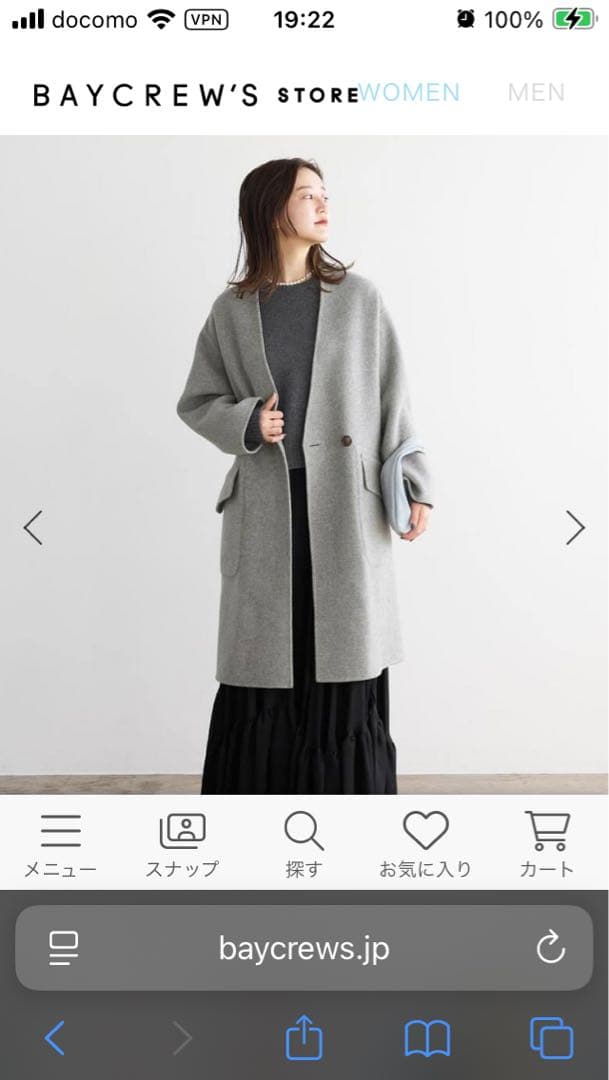This screenshot has width=609, height=1080.
Task: Switch to the MEN tab
Action: tap(536, 93)
